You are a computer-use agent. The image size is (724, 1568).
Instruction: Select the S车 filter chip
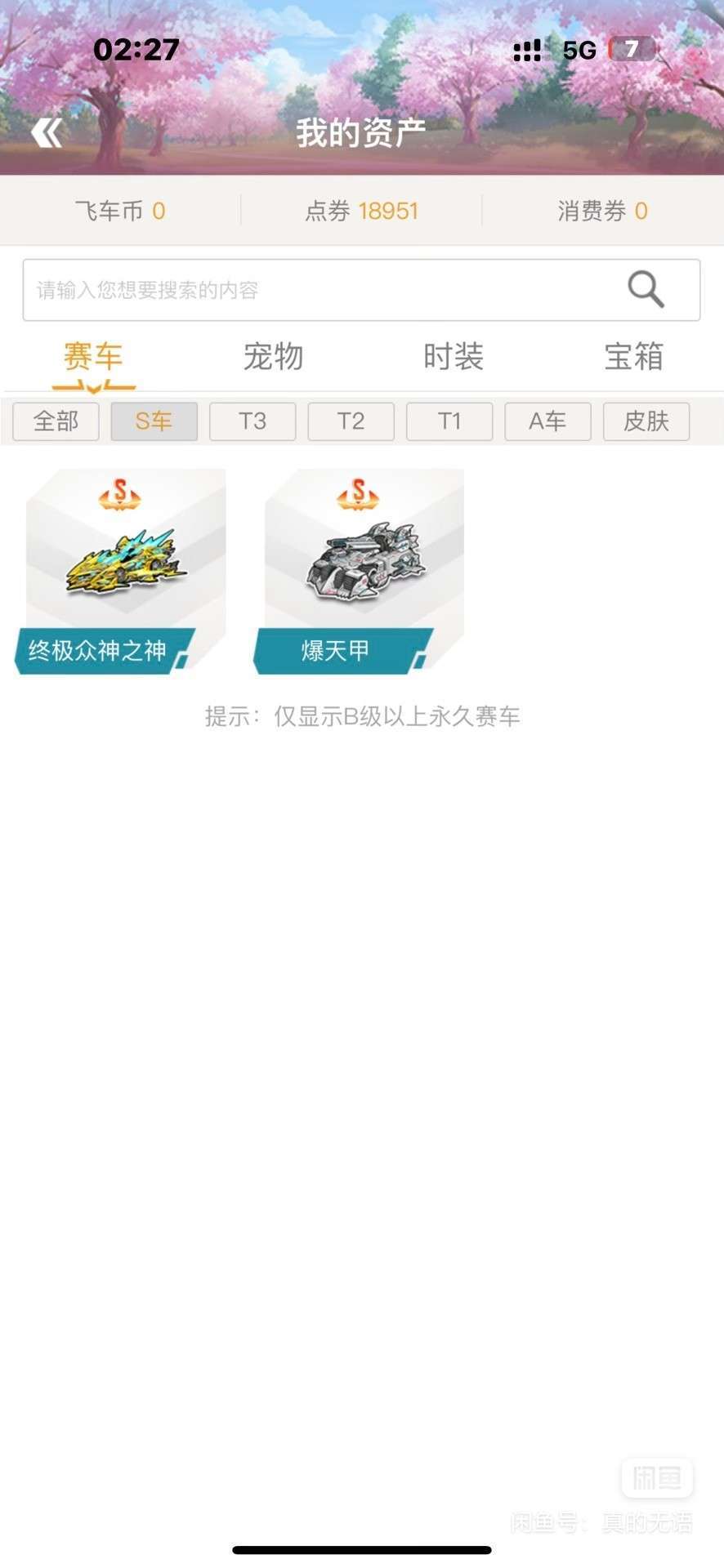pos(154,421)
